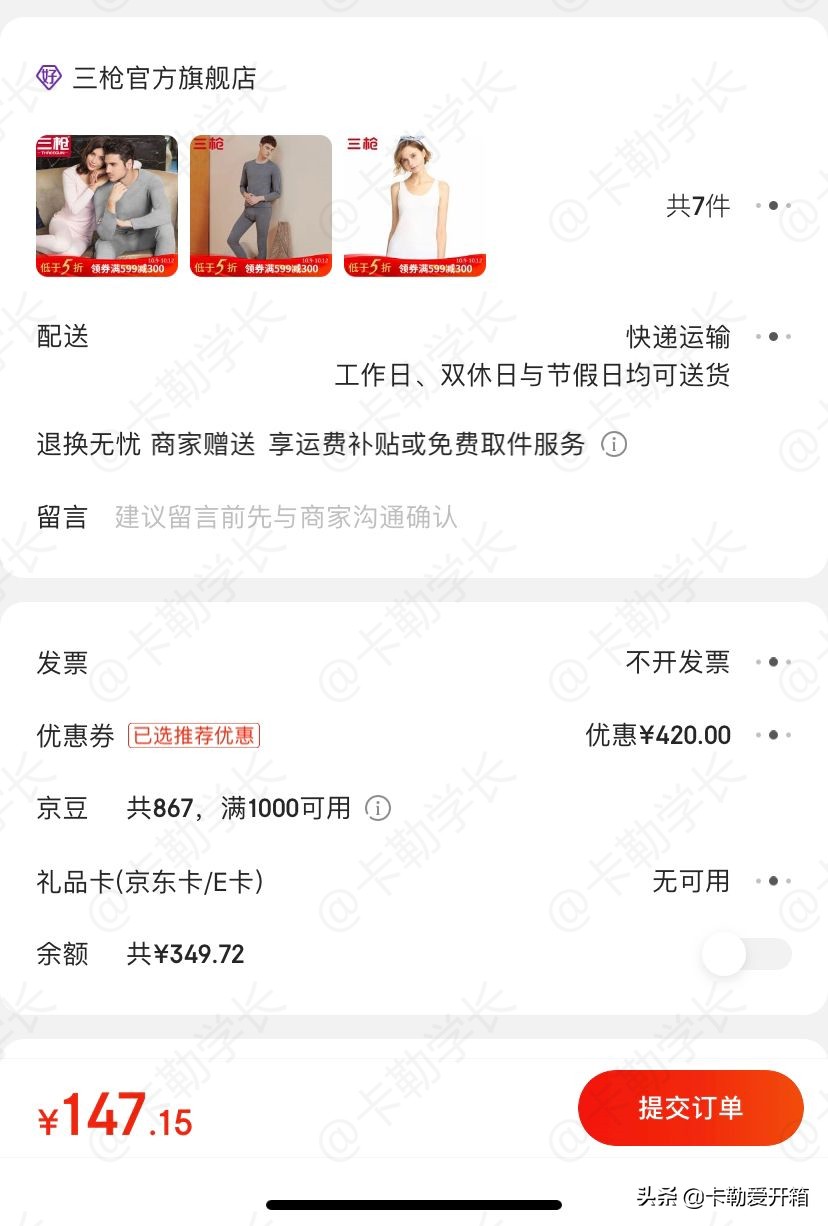Image resolution: width=828 pixels, height=1226 pixels.
Task: Tap the 提交订单 submit order button
Action: (x=690, y=1107)
